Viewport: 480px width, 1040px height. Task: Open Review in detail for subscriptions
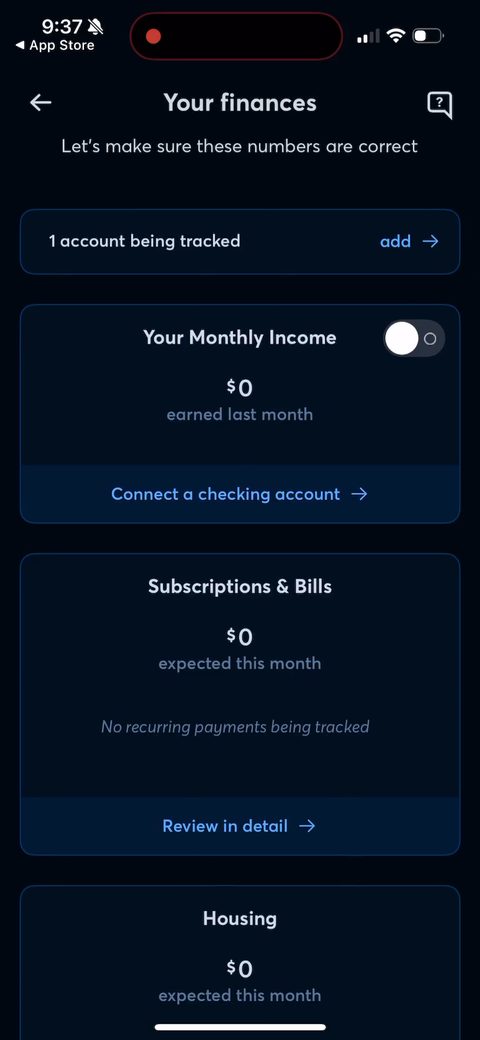click(x=239, y=826)
